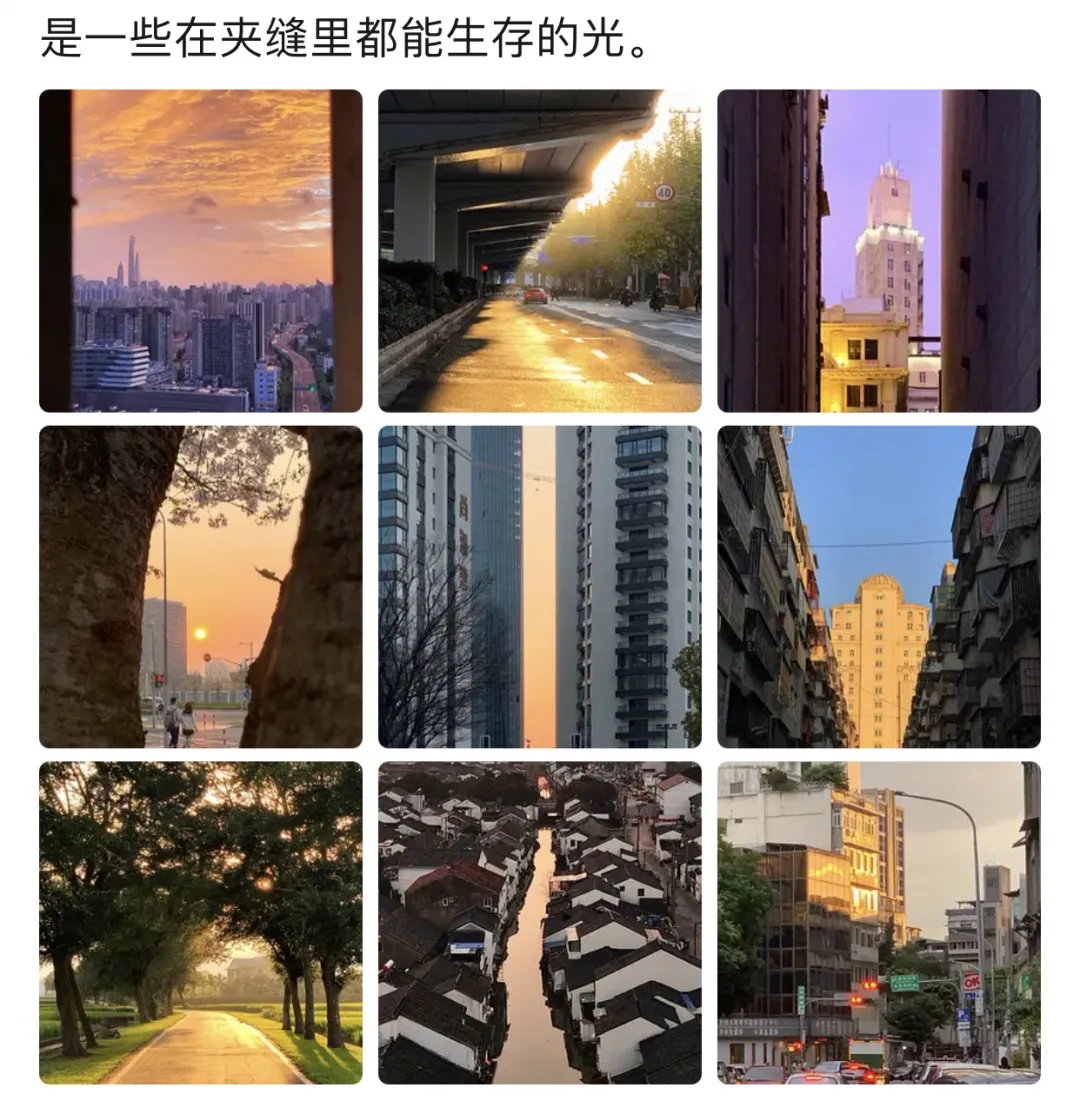Image resolution: width=1080 pixels, height=1114 pixels.
Task: Open the white tower against purple sky
Action: pyautogui.click(x=878, y=250)
